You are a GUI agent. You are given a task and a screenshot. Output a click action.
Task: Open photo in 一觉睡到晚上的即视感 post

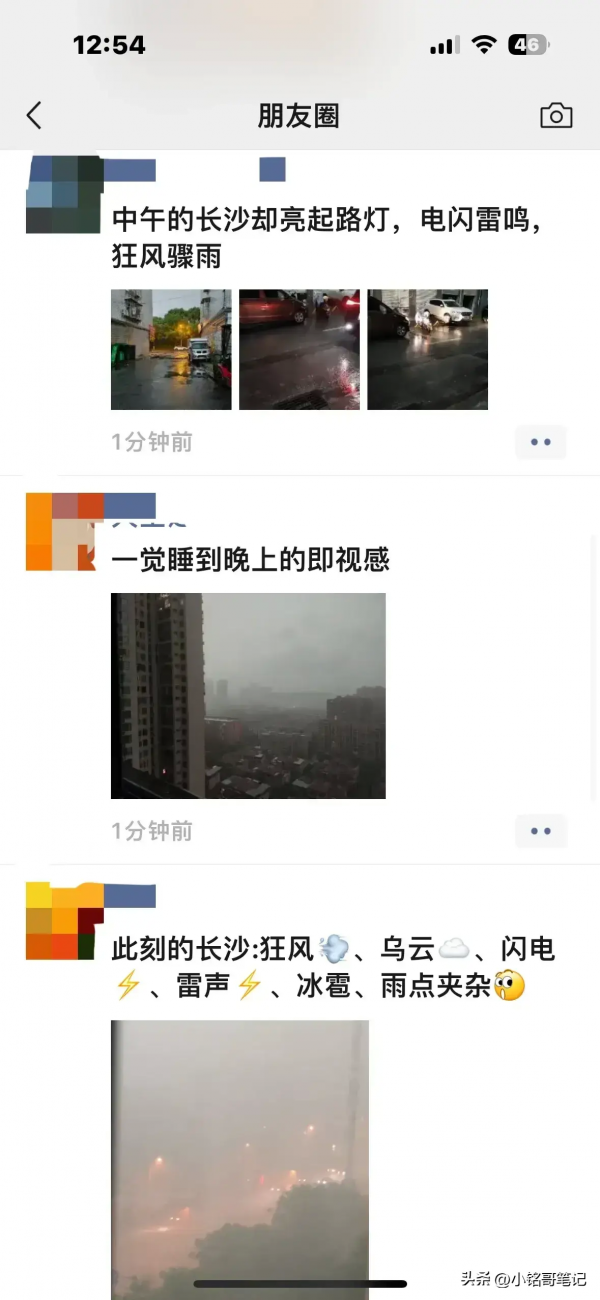(248, 696)
